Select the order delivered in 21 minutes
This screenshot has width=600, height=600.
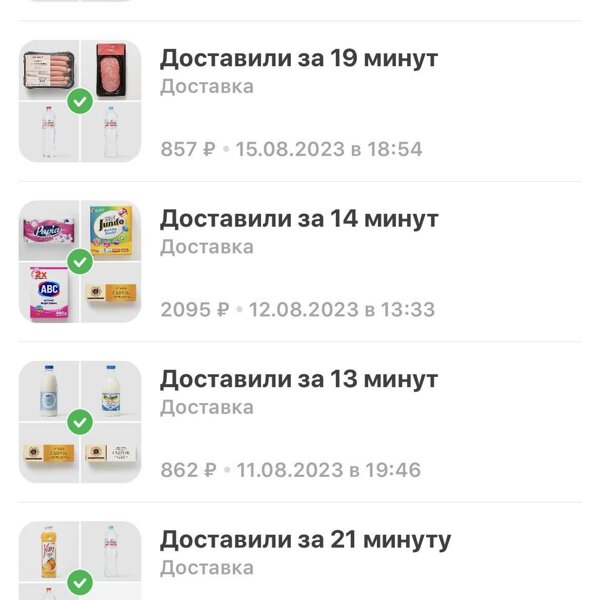[304, 541]
